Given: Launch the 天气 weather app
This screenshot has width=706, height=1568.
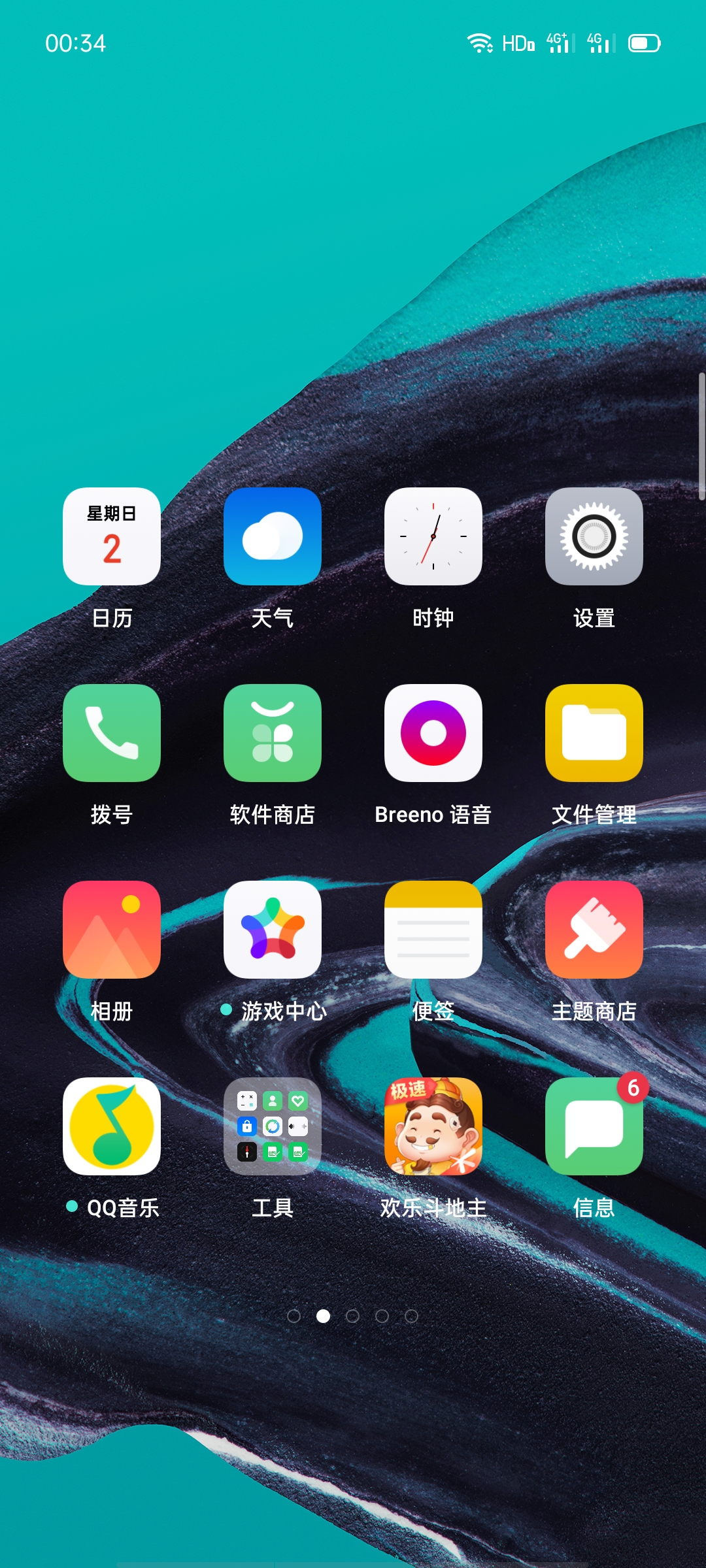Looking at the screenshot, I should [273, 536].
